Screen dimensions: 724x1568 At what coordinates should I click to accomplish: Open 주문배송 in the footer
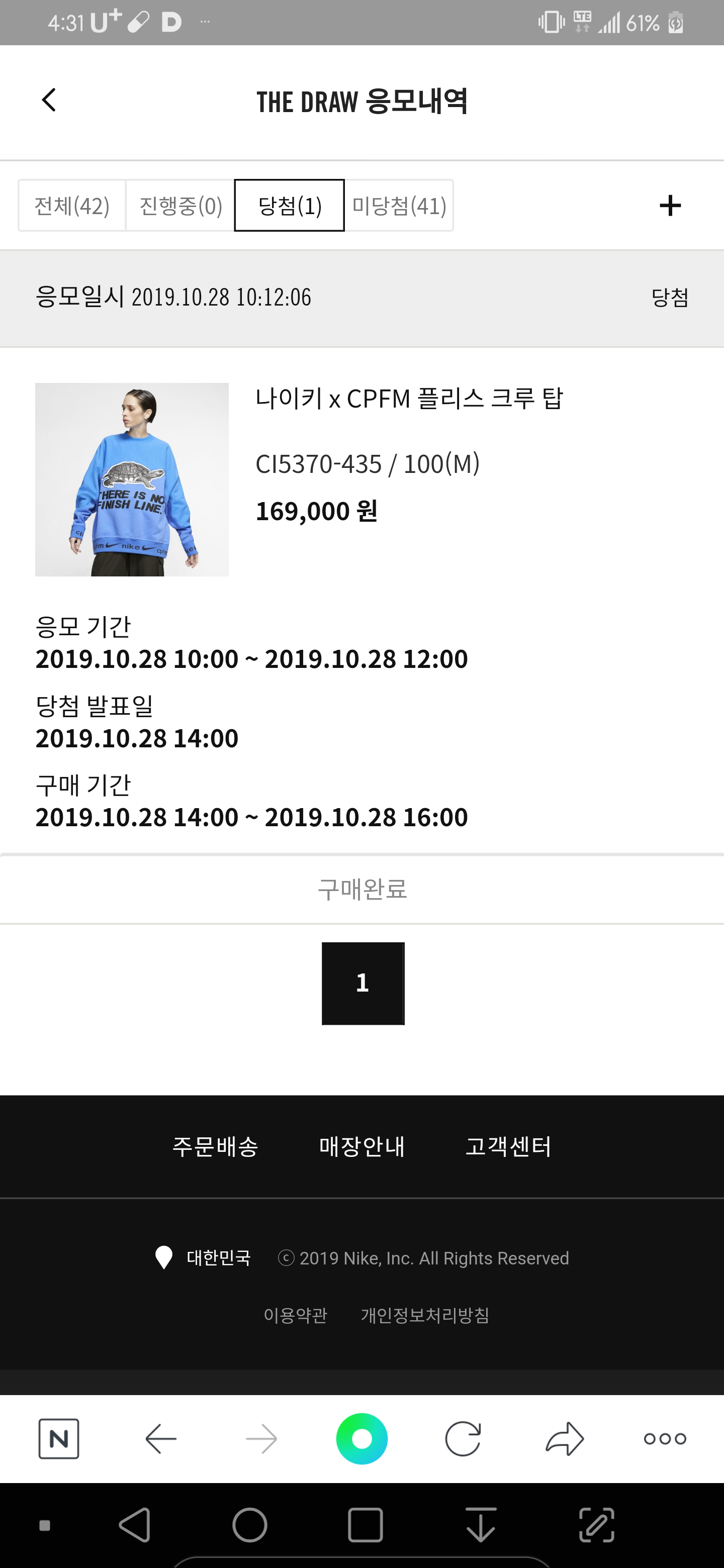point(216,1146)
